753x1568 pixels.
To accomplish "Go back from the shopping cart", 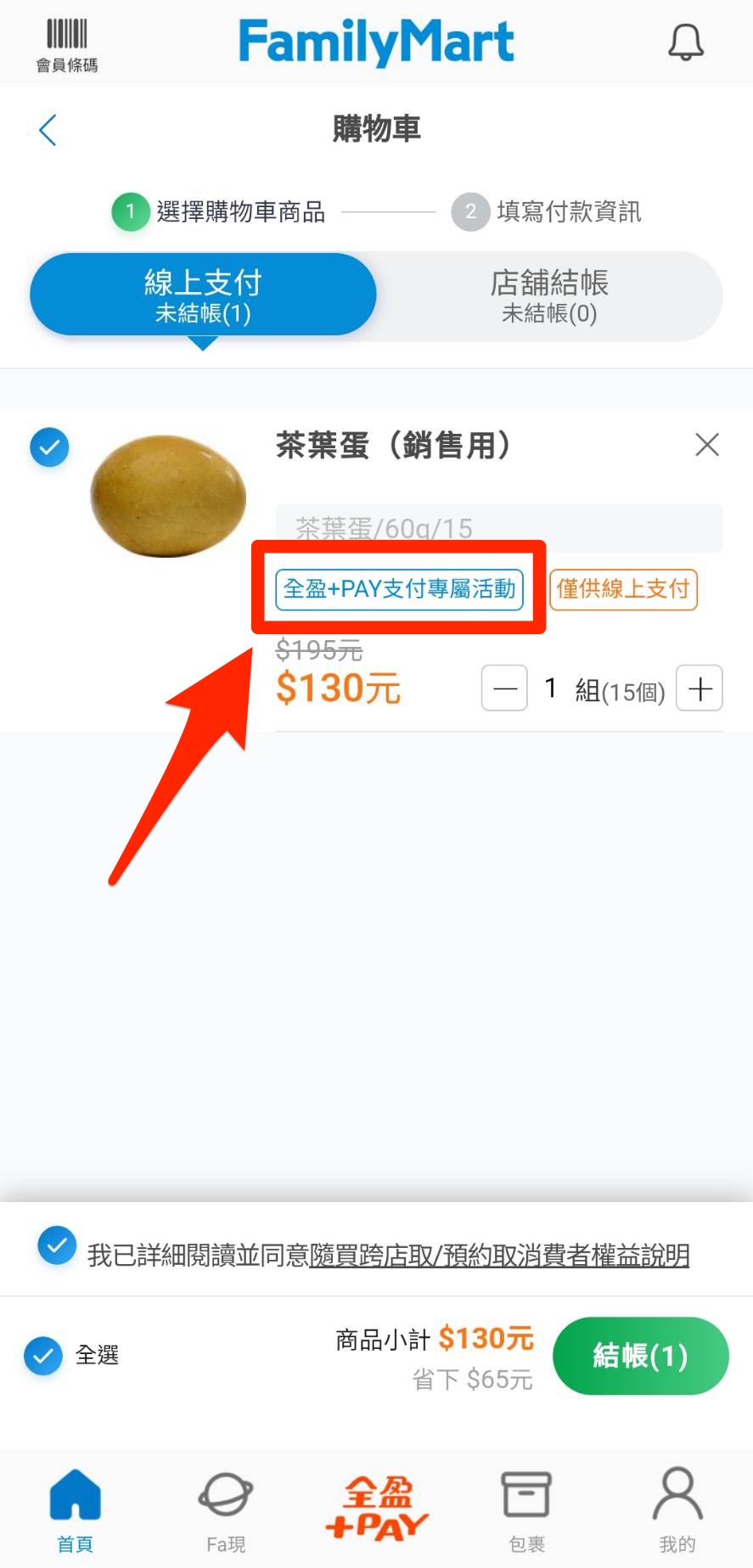I will (x=48, y=130).
